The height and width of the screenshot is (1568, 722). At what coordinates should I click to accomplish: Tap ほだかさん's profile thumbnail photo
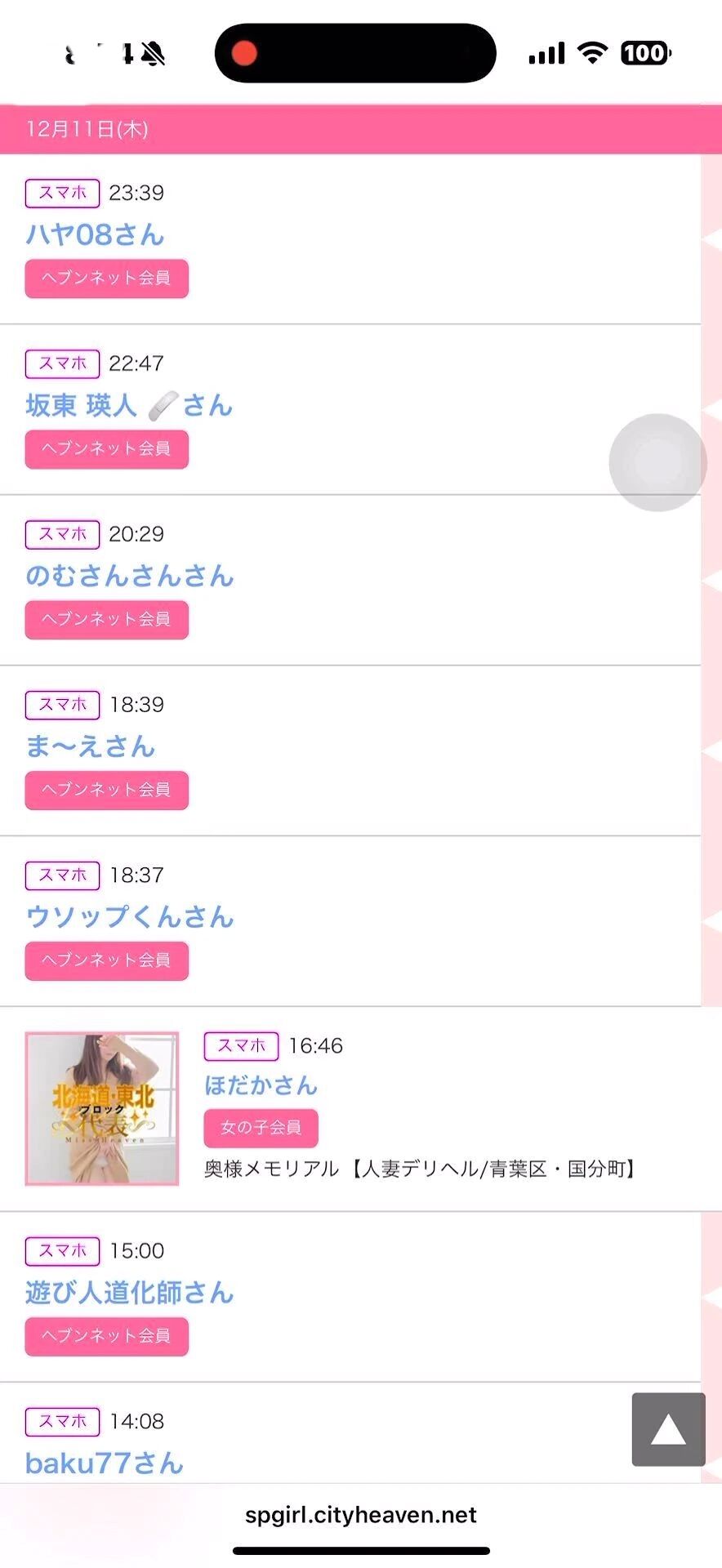point(100,1107)
